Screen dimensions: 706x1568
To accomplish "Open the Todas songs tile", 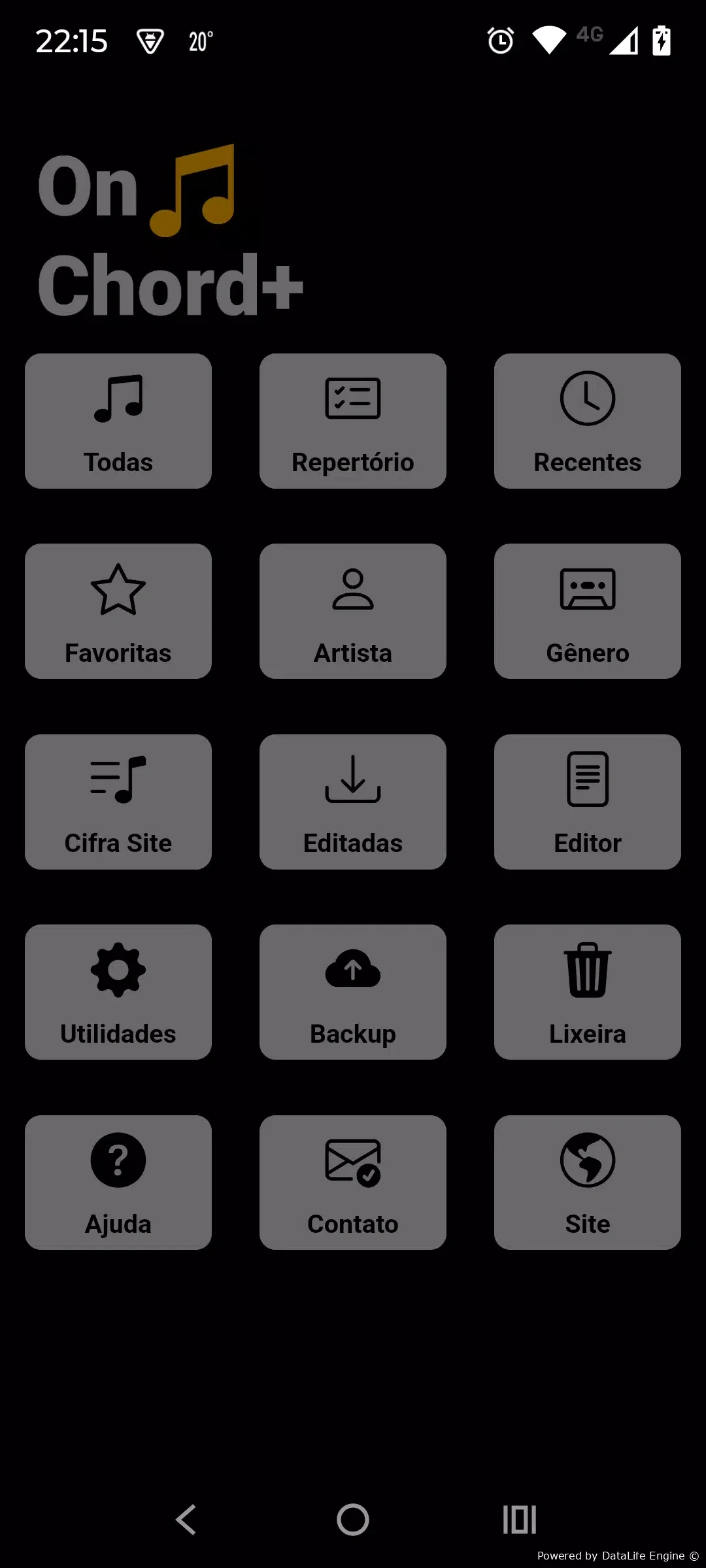I will click(x=118, y=421).
